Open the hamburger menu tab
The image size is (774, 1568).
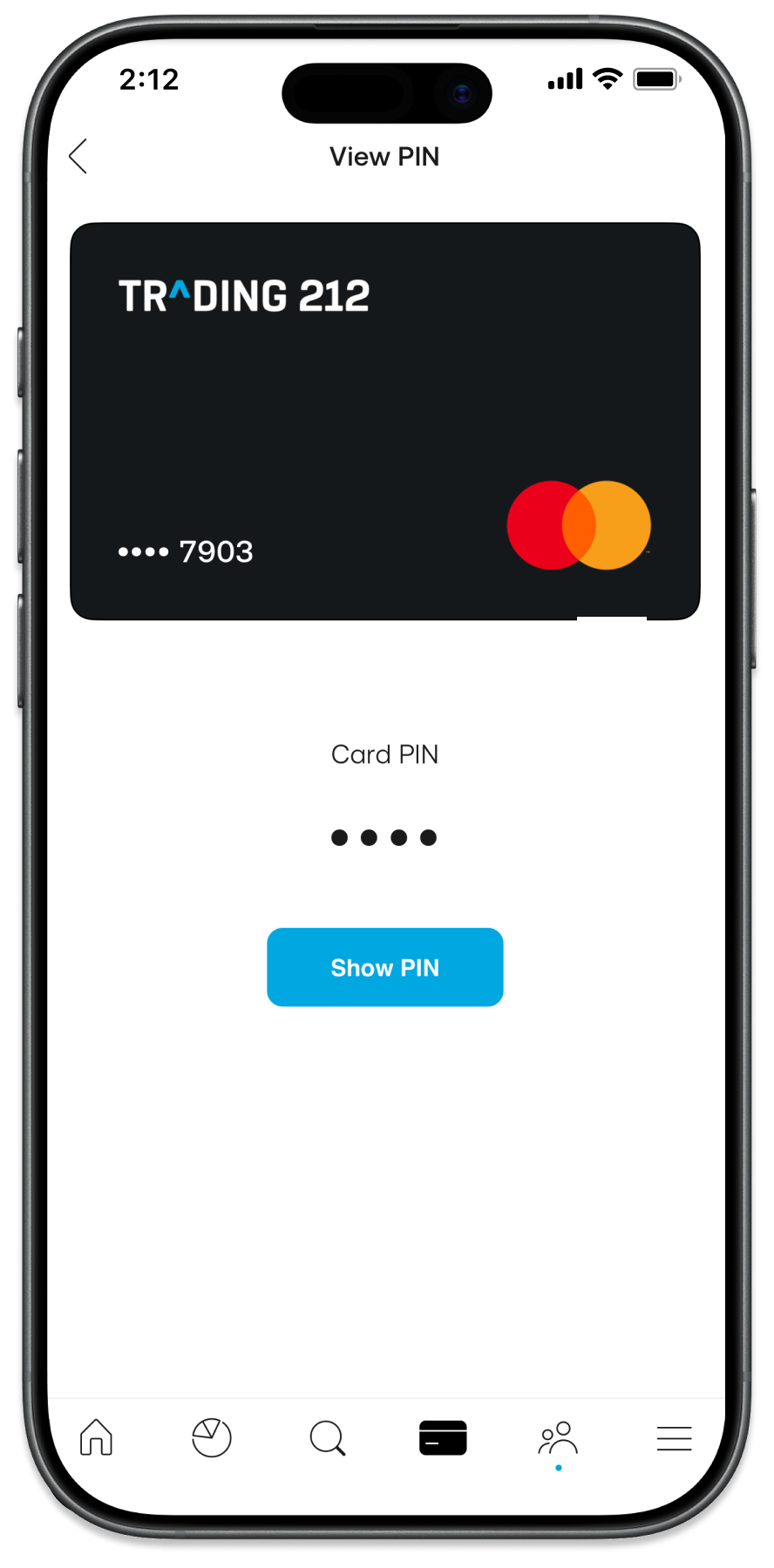(674, 1438)
